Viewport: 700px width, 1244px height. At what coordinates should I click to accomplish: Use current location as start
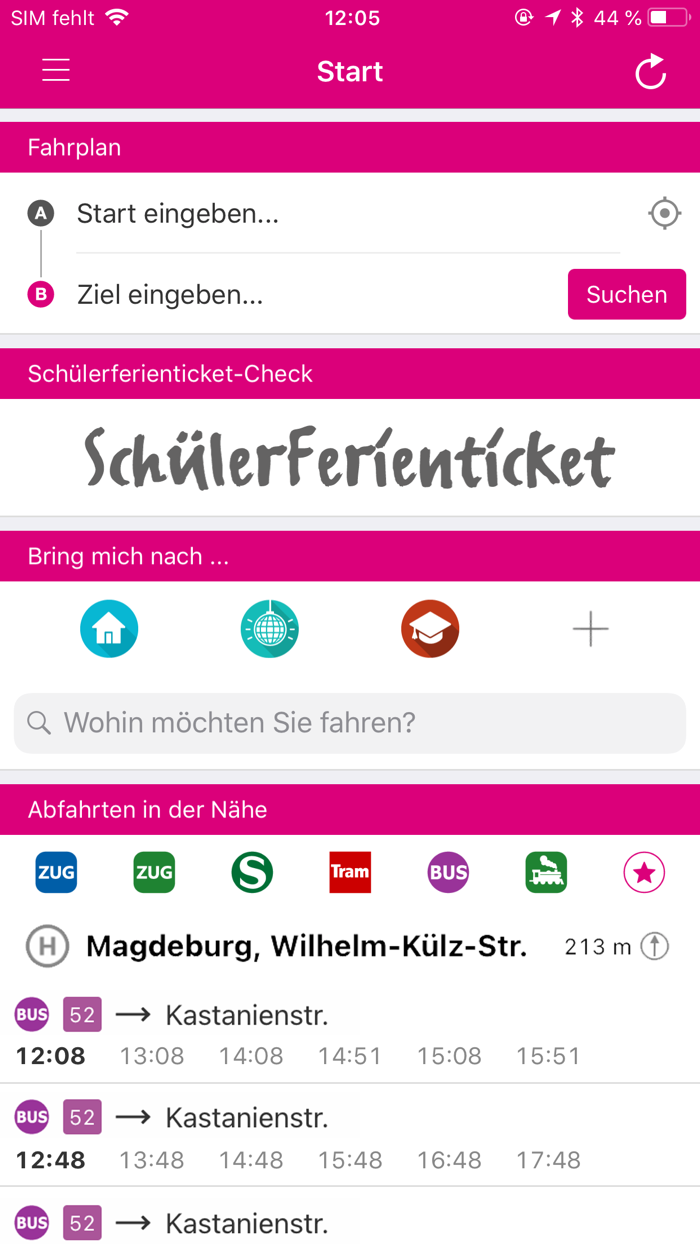point(664,213)
